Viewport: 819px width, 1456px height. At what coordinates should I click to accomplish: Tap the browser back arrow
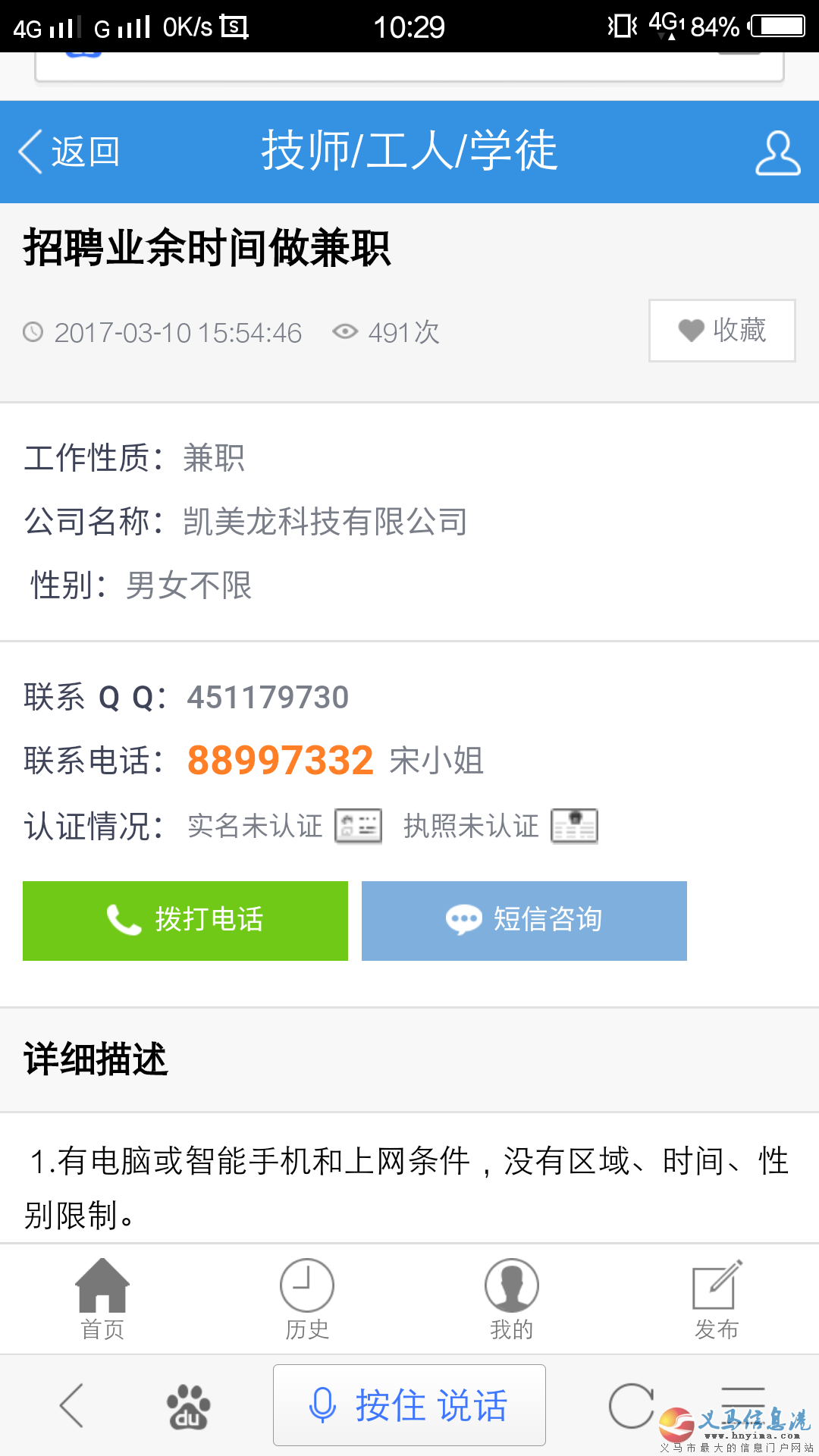tap(71, 1405)
